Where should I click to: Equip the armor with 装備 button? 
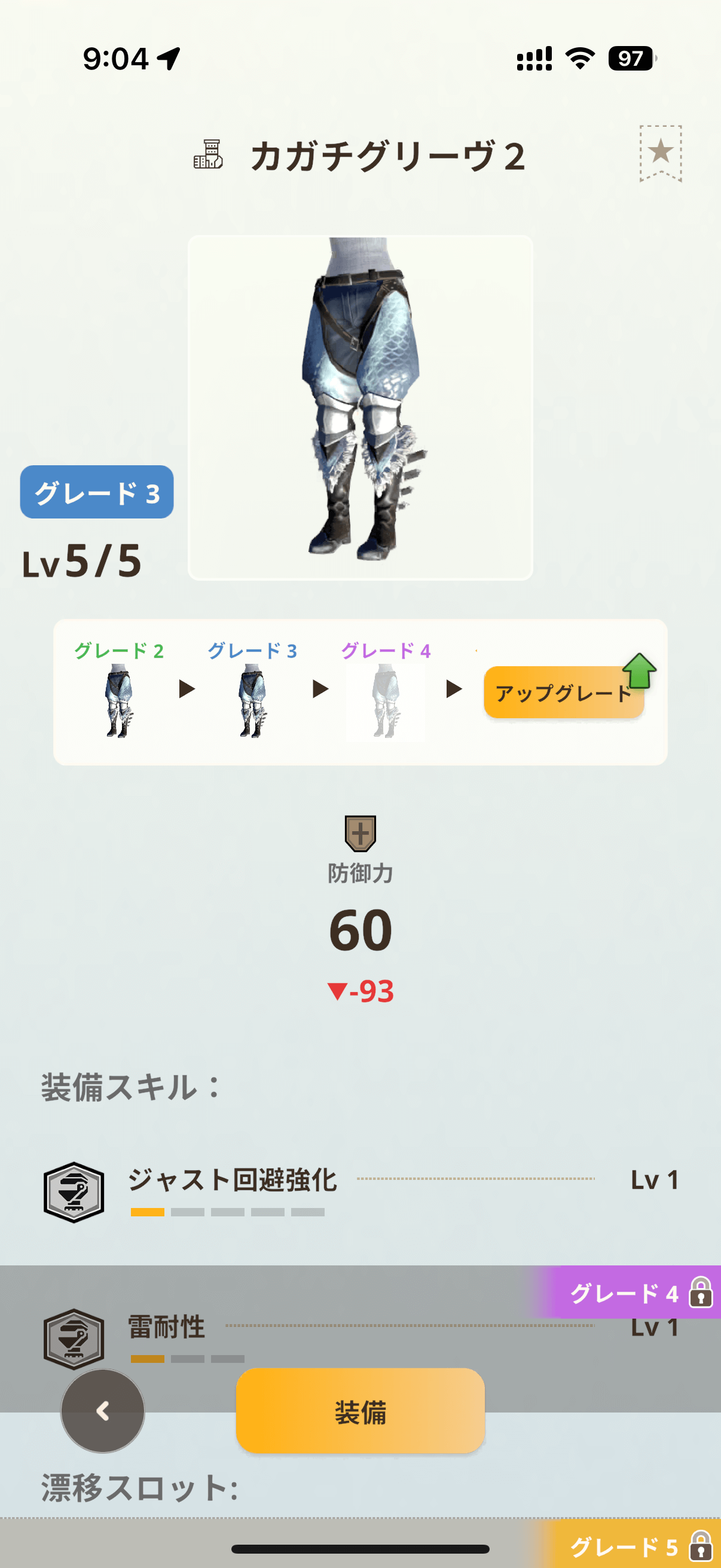click(360, 1411)
